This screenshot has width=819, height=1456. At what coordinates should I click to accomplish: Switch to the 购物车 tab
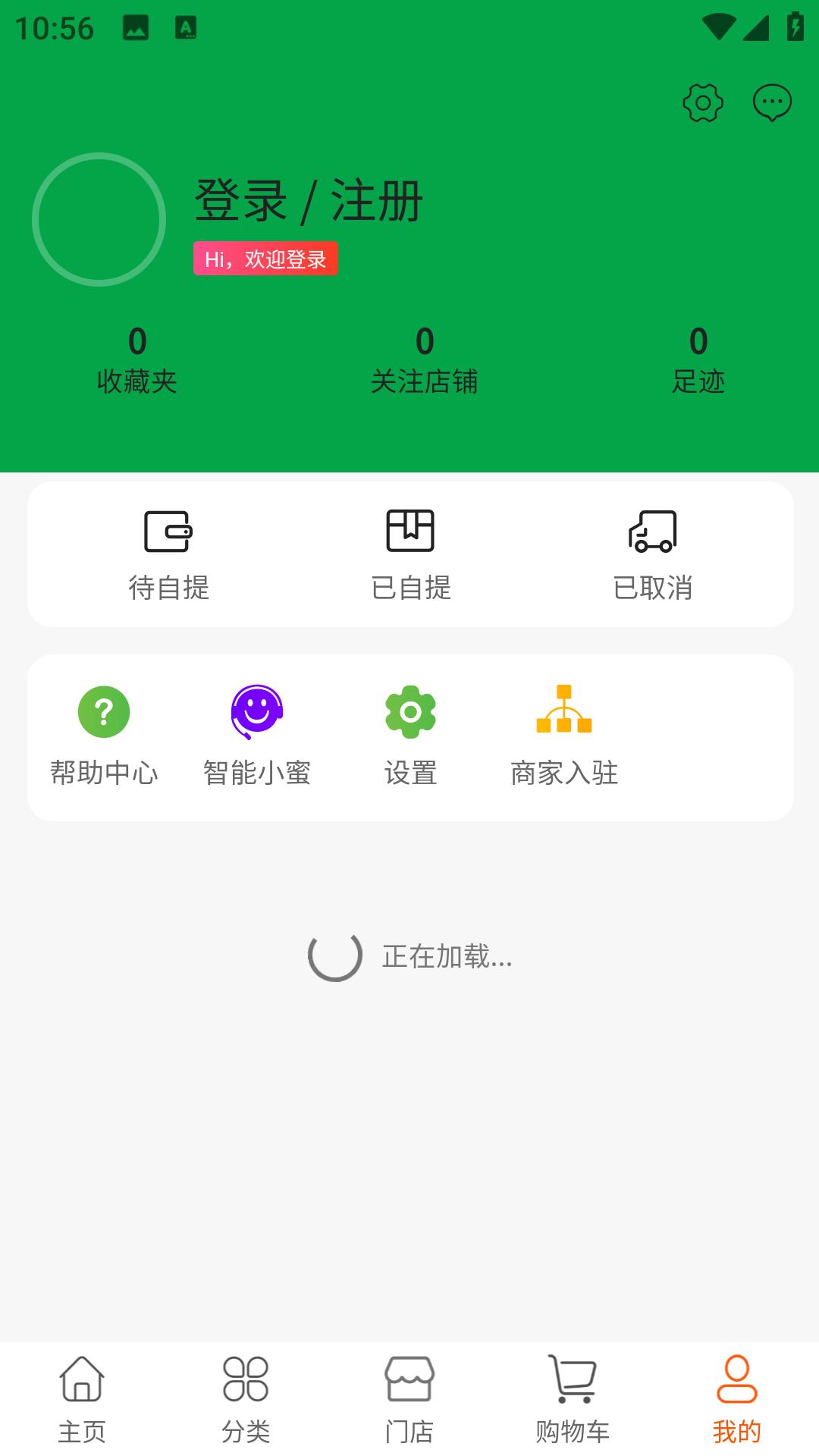(x=573, y=1400)
